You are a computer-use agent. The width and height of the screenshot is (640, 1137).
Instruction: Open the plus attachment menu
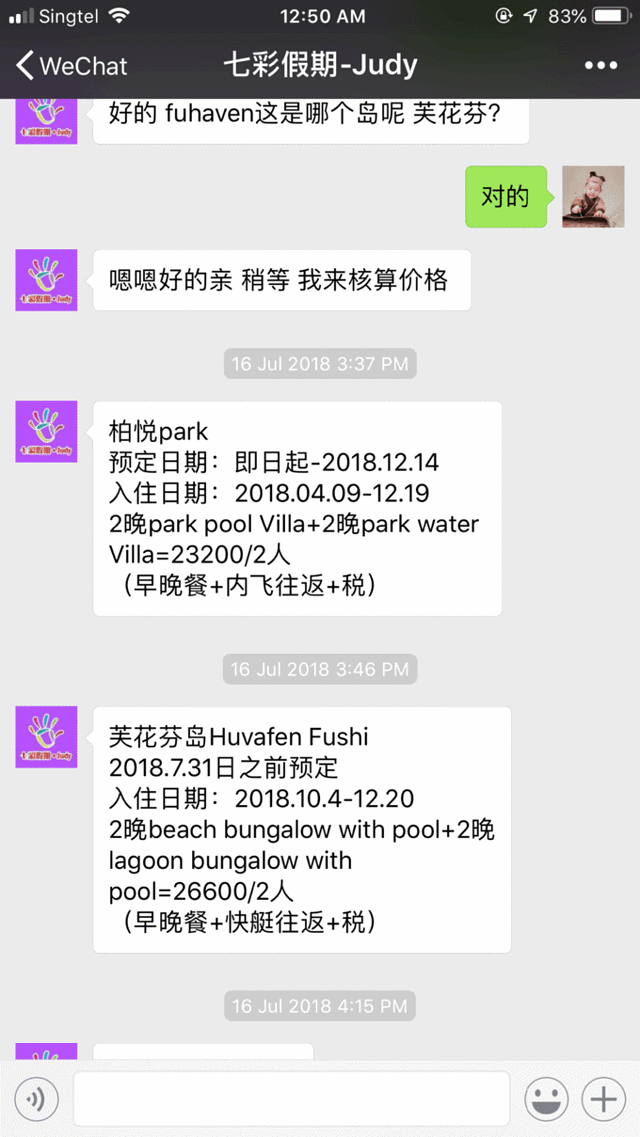pyautogui.click(x=603, y=1101)
